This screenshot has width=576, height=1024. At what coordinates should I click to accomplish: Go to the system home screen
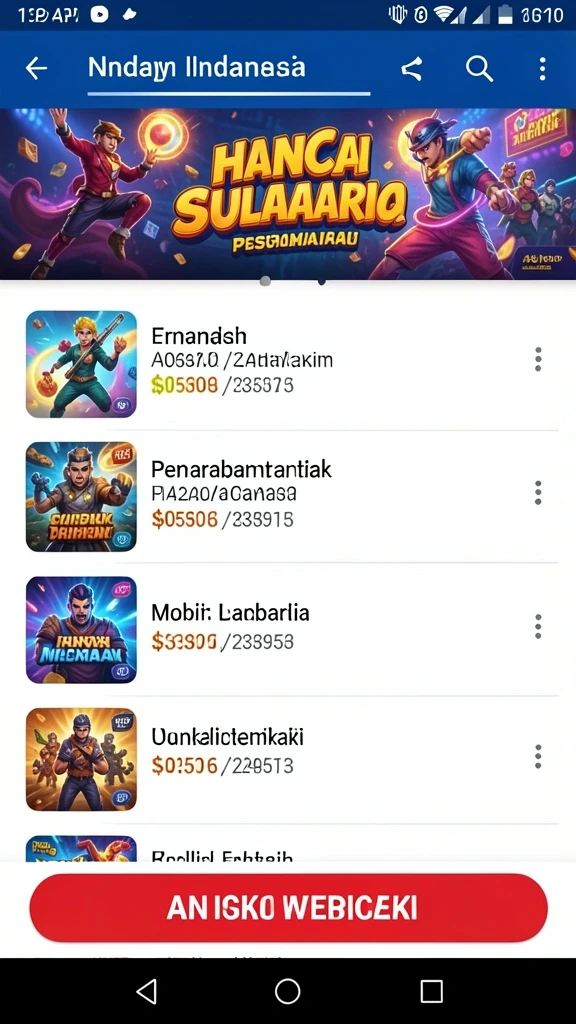pyautogui.click(x=287, y=991)
